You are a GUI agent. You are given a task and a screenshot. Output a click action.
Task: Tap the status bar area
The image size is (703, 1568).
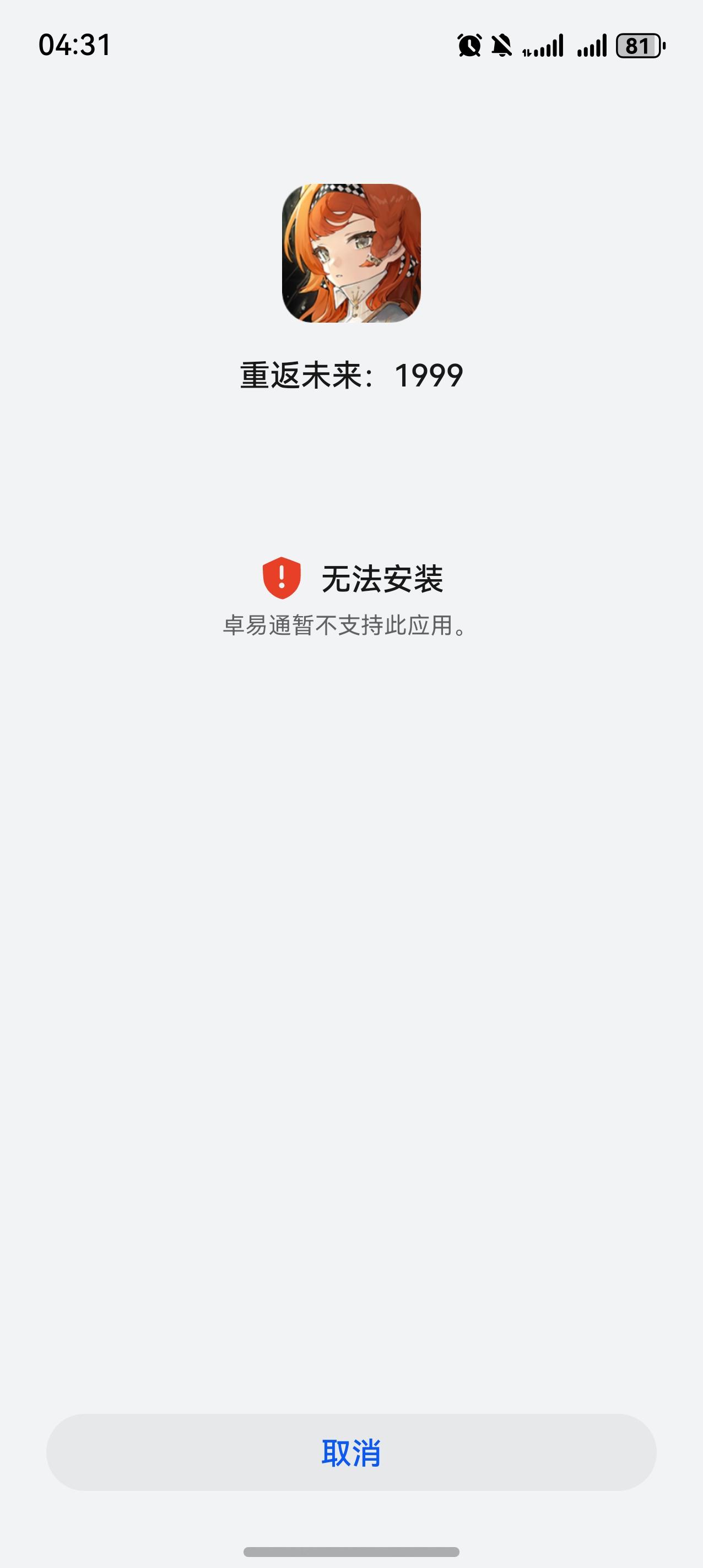tap(351, 45)
